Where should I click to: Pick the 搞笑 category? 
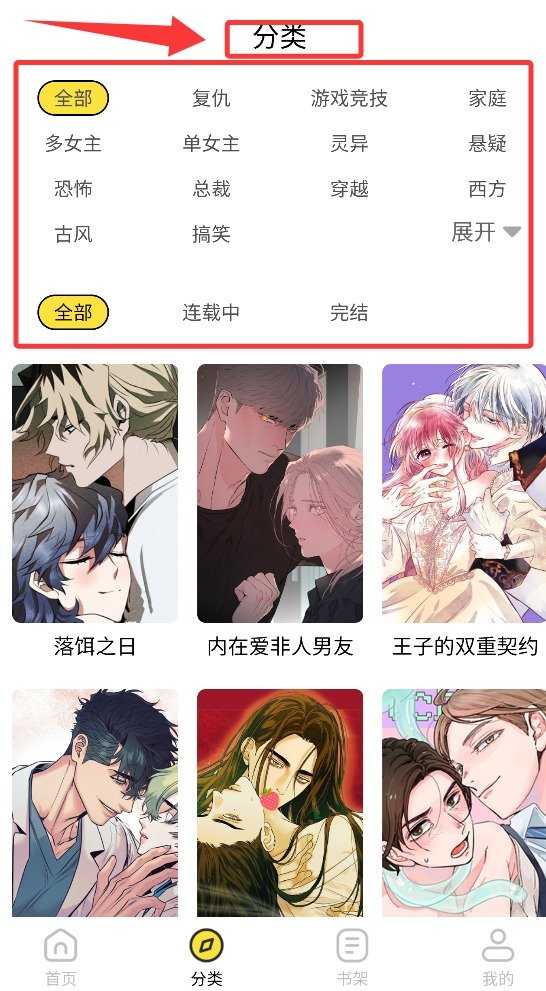pos(211,234)
